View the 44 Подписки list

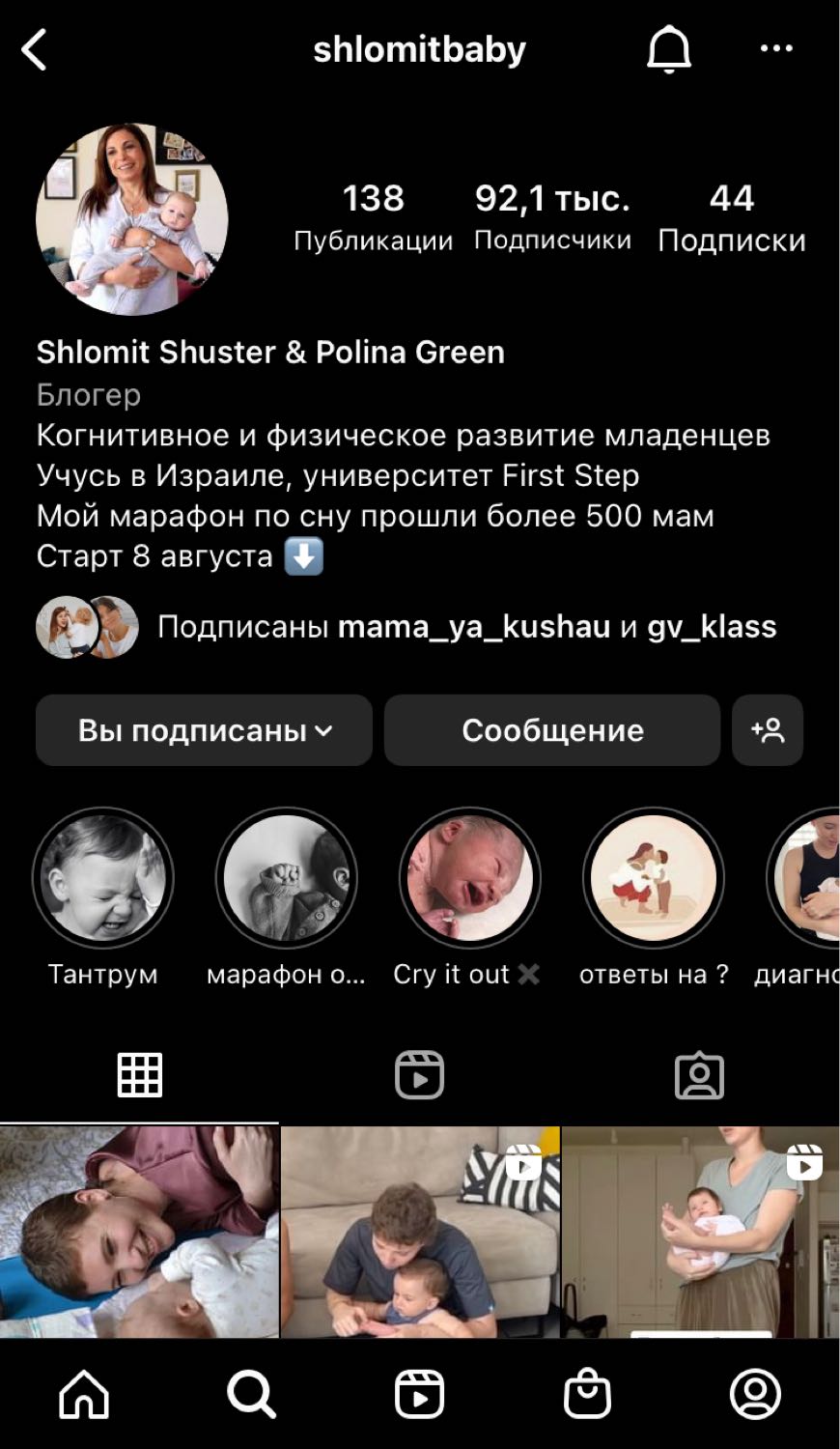click(x=732, y=217)
